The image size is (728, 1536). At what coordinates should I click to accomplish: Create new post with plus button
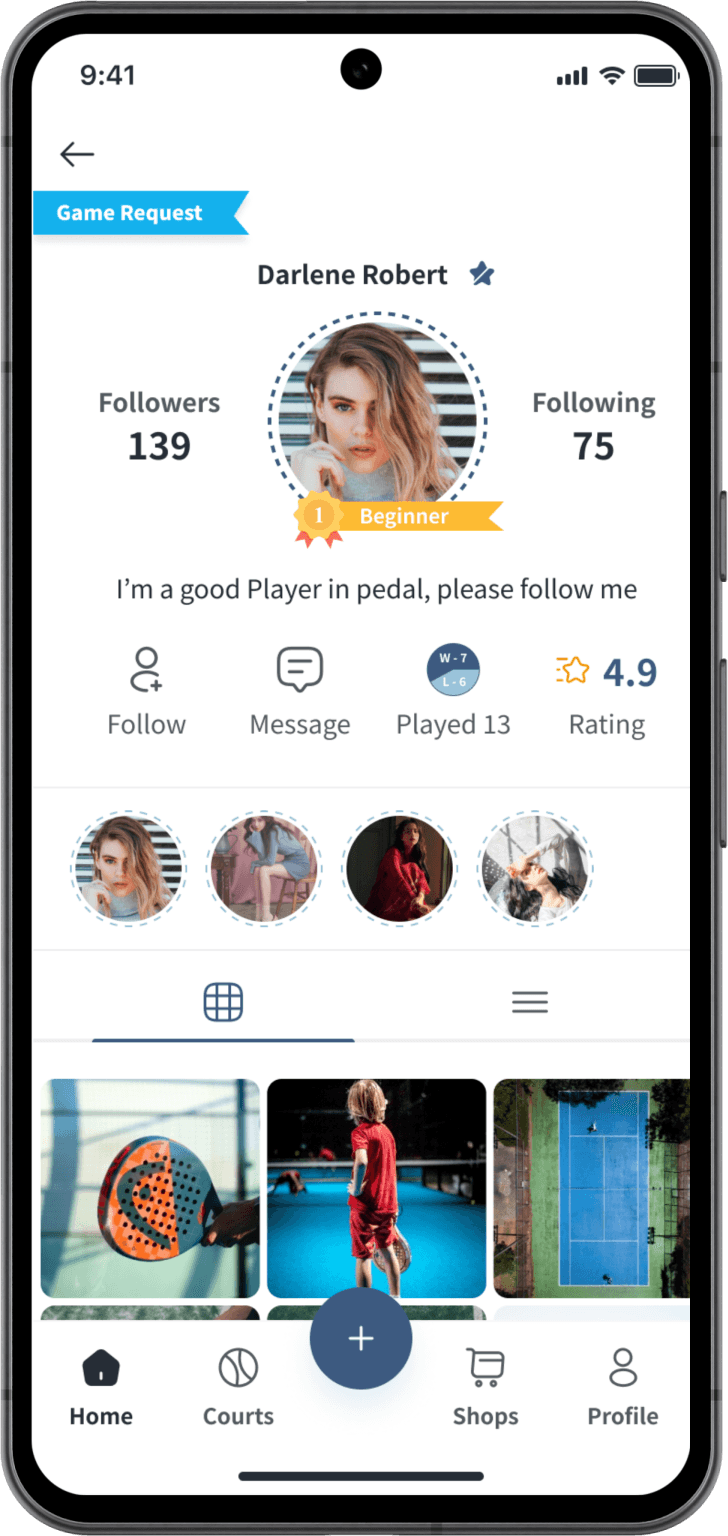tap(361, 1339)
